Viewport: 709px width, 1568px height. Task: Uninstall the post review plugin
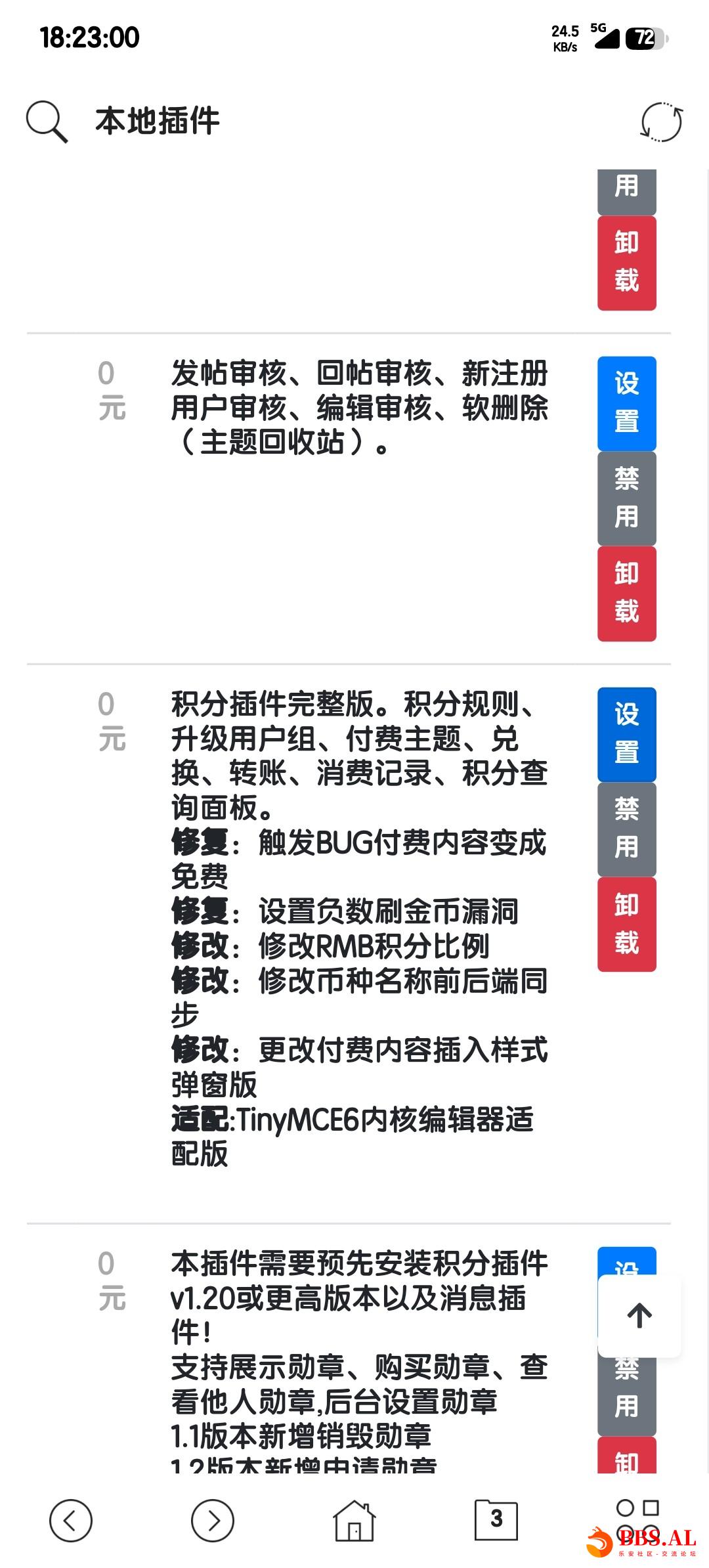[x=627, y=594]
